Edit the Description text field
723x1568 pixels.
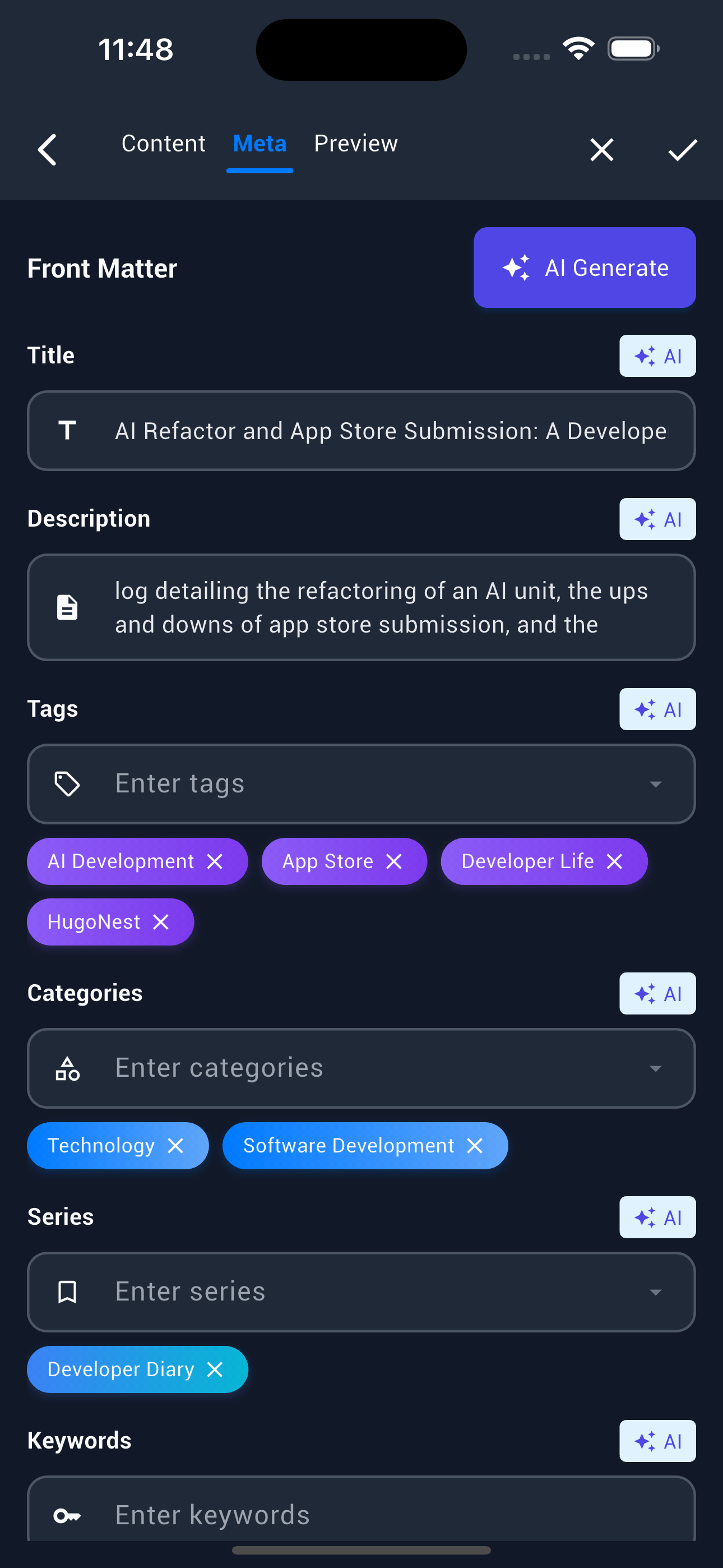pyautogui.click(x=361, y=607)
